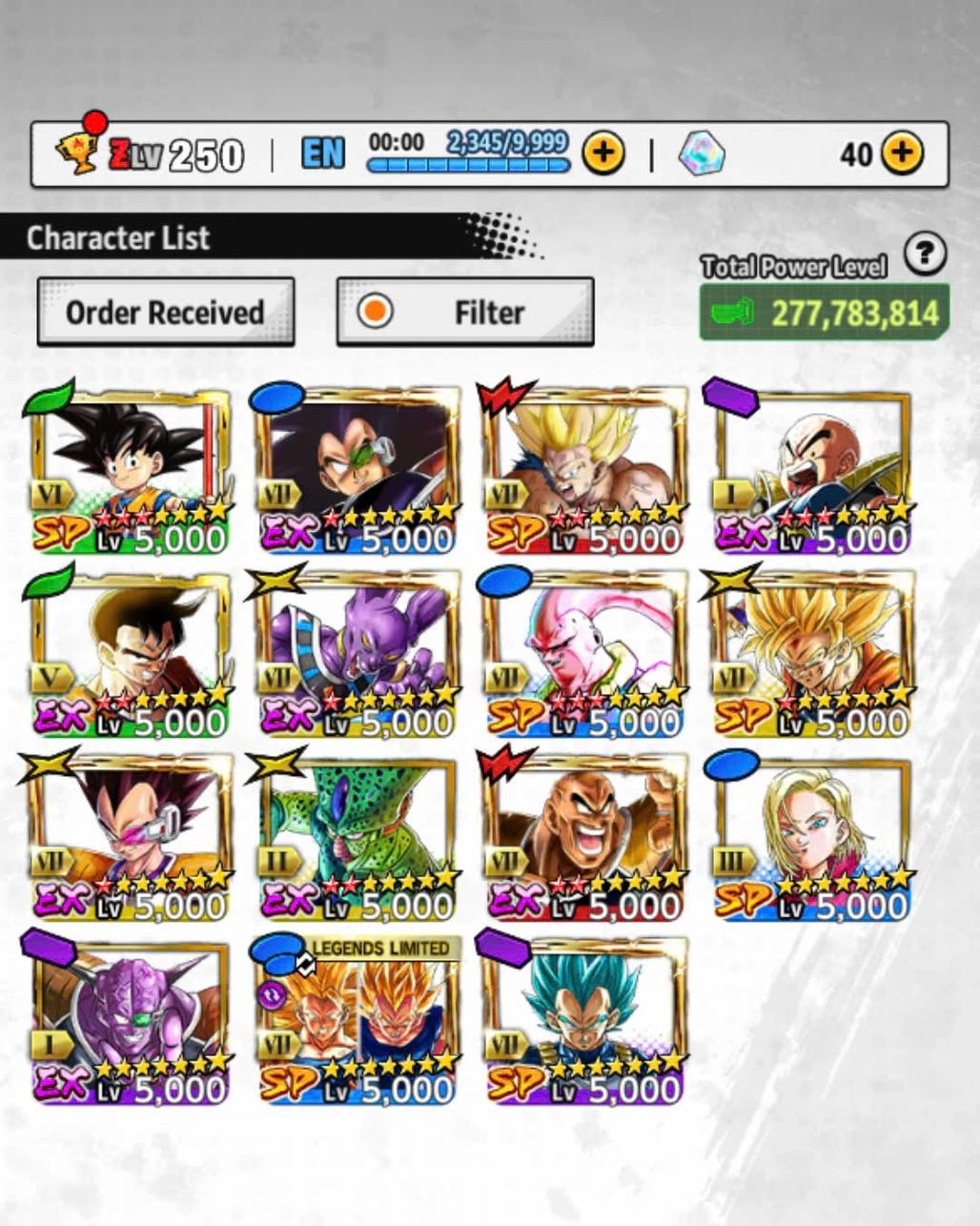Open the Legends Limited character card
Screen dimensions: 980x1226
point(357,1020)
